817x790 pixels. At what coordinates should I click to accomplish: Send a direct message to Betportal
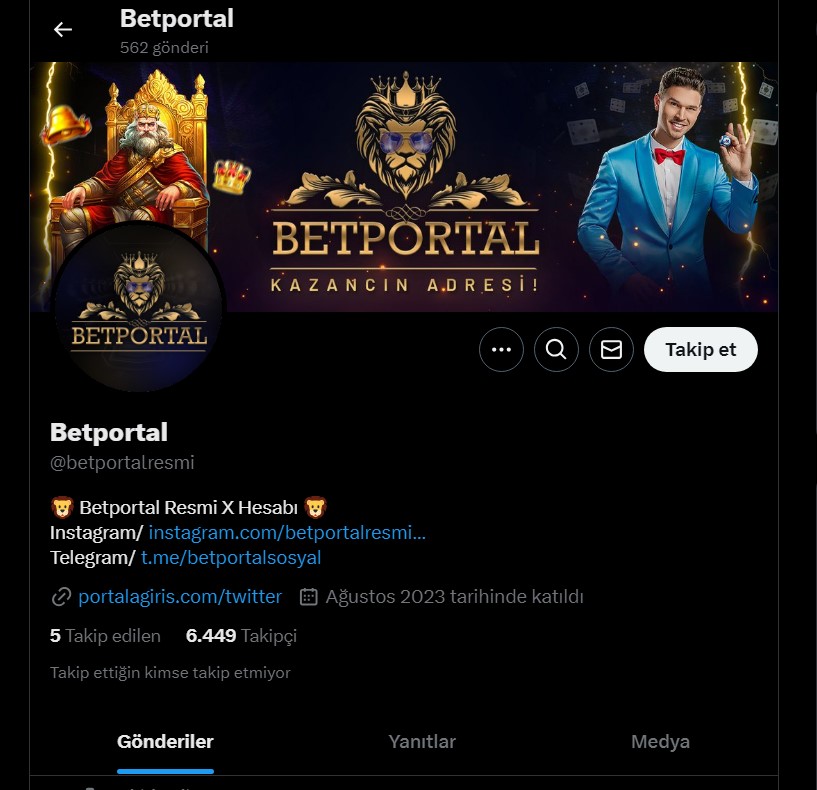[611, 350]
